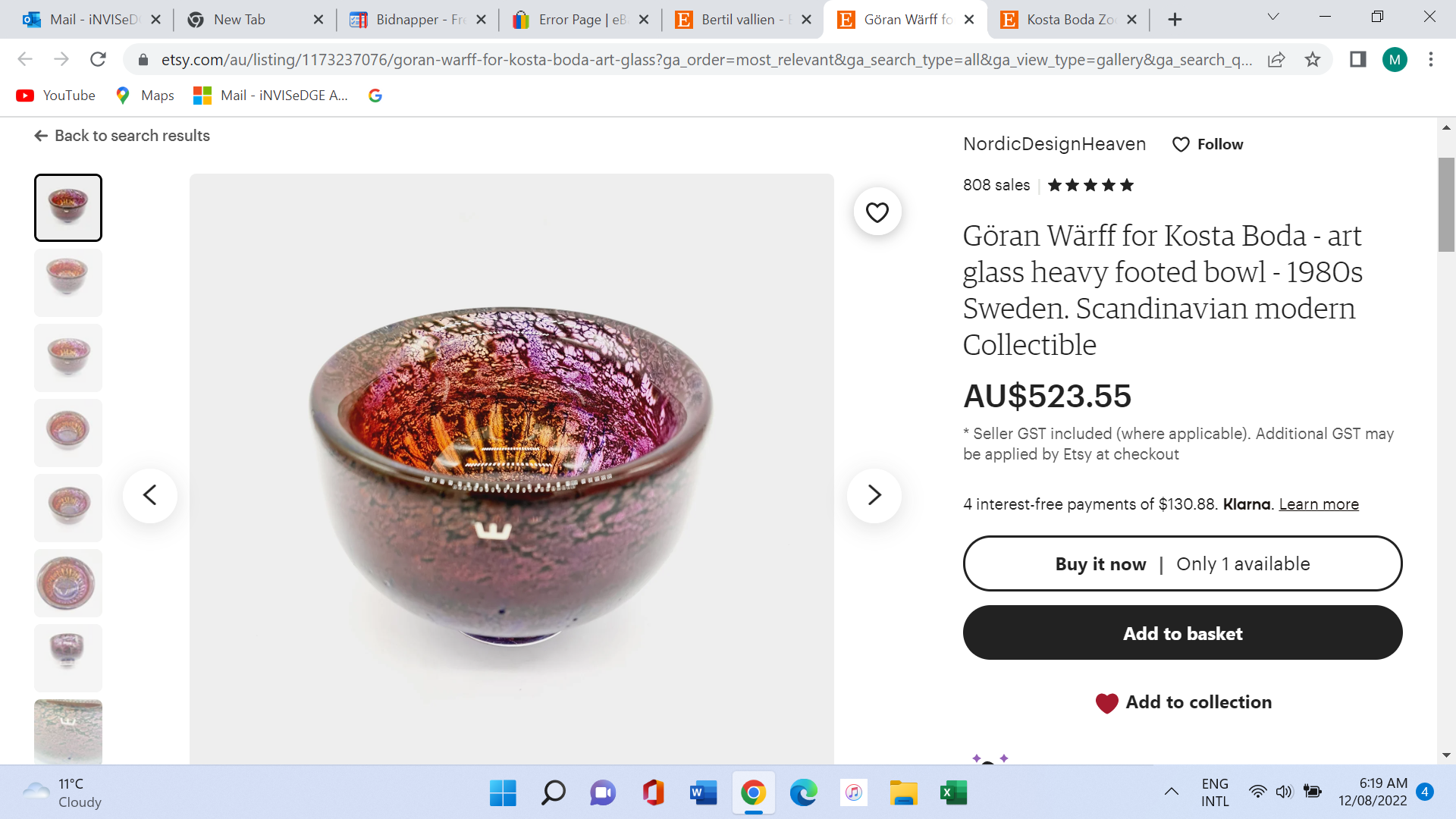Open a new browser tab
Viewport: 1456px width, 819px height.
[1175, 20]
